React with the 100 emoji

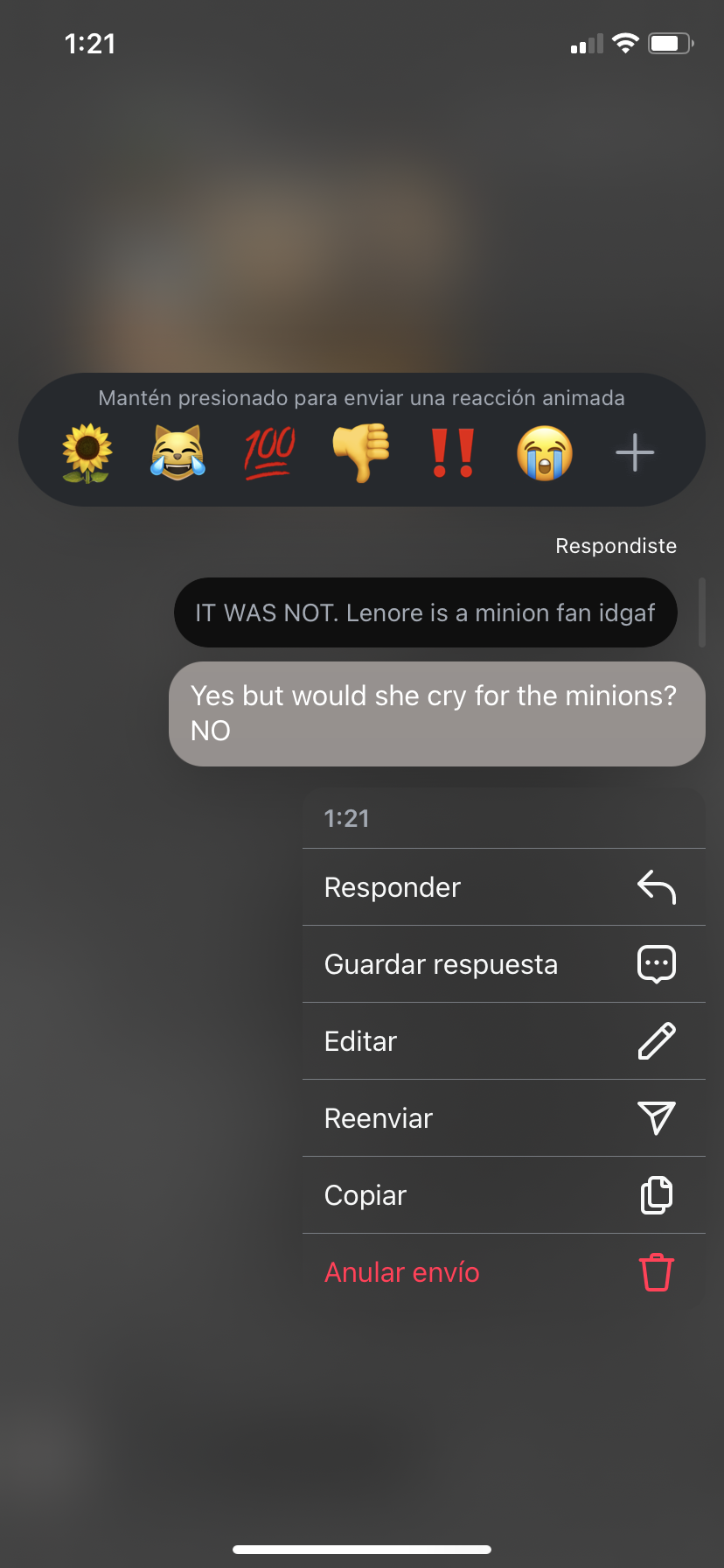click(x=269, y=453)
